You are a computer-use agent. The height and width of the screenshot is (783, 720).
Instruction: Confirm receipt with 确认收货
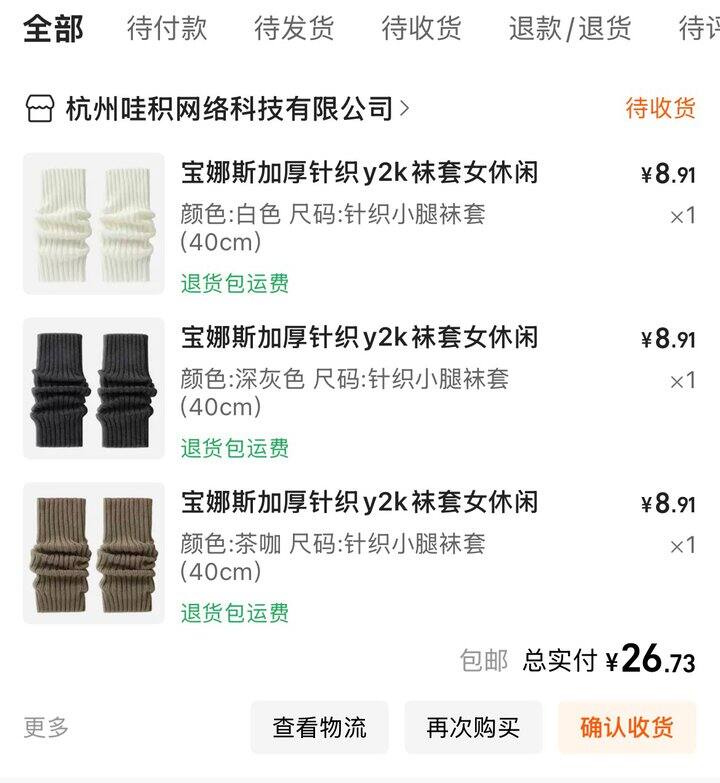626,727
